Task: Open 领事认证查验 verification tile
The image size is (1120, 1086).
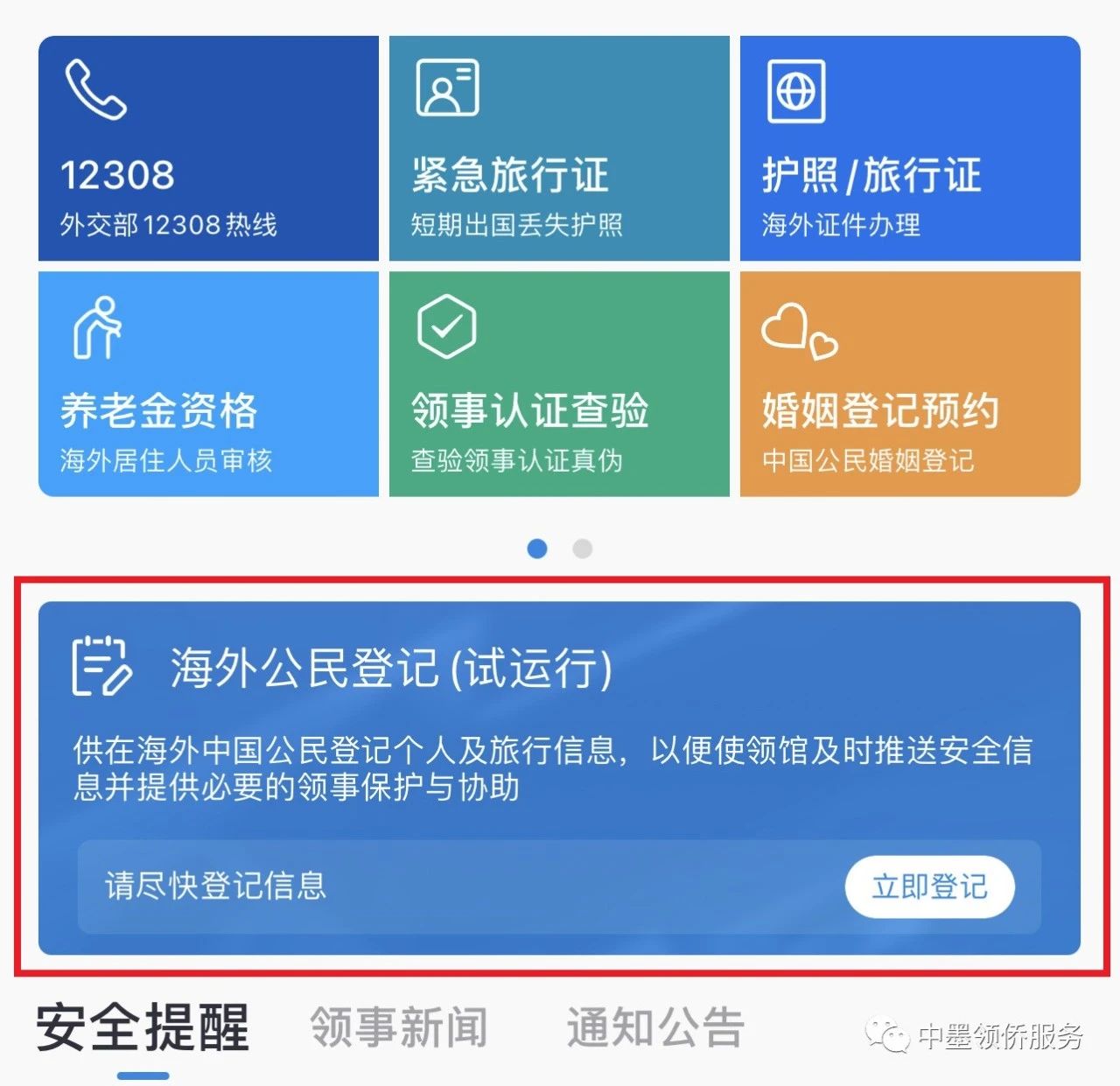Action: 558,383
